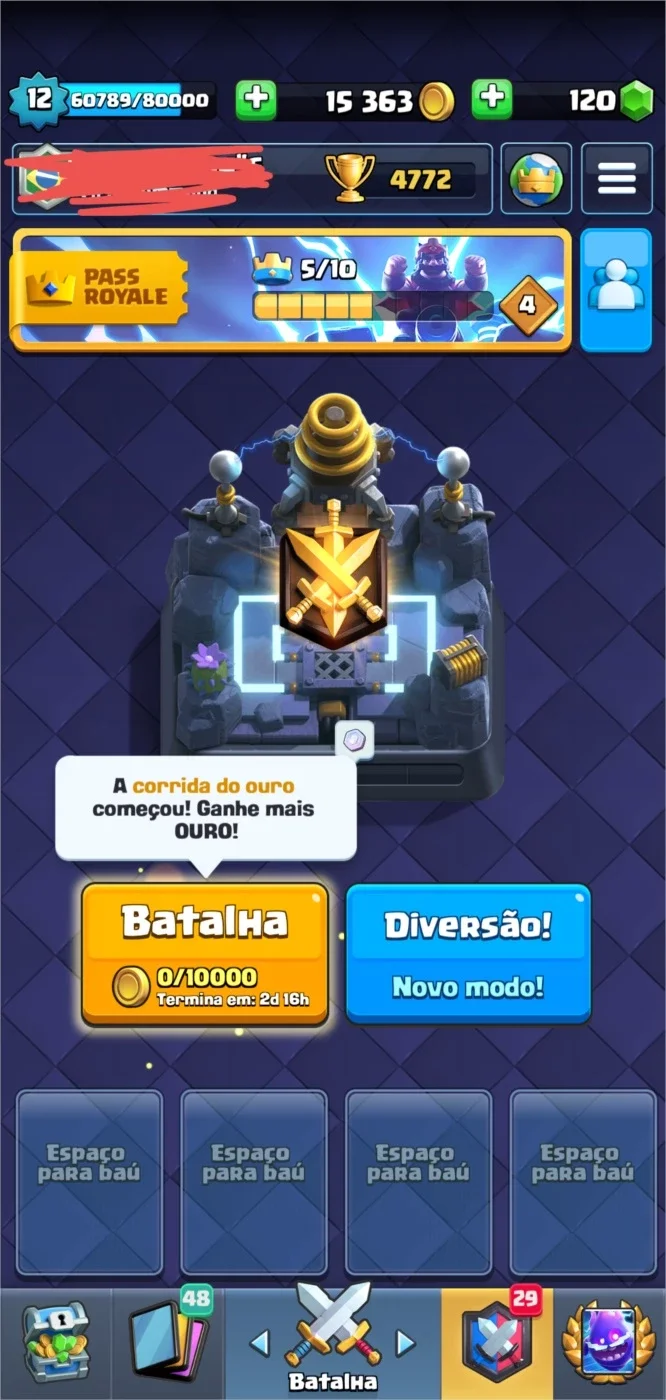Open the player profile banner
666x1400 pixels.
(252, 179)
